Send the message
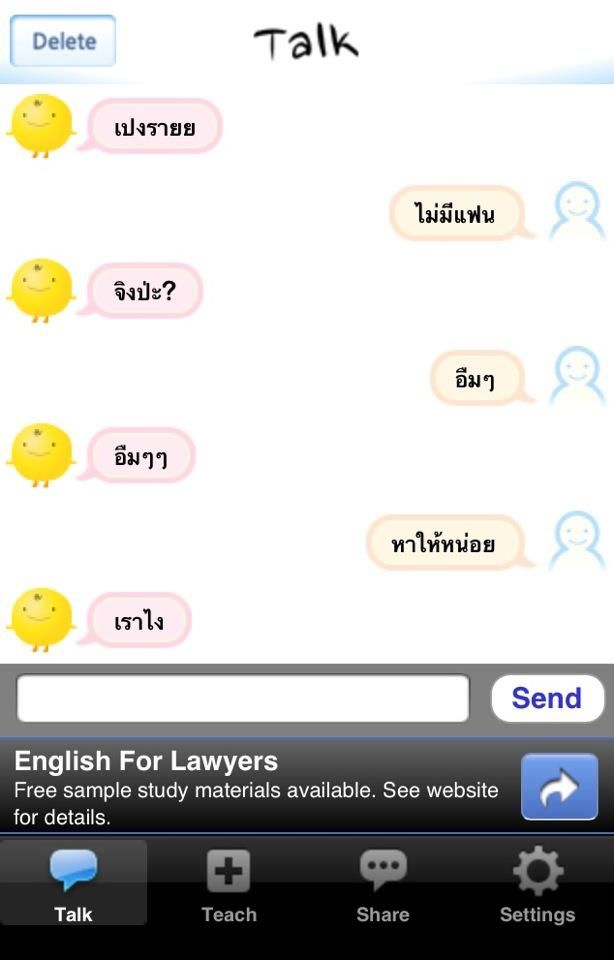 click(546, 698)
